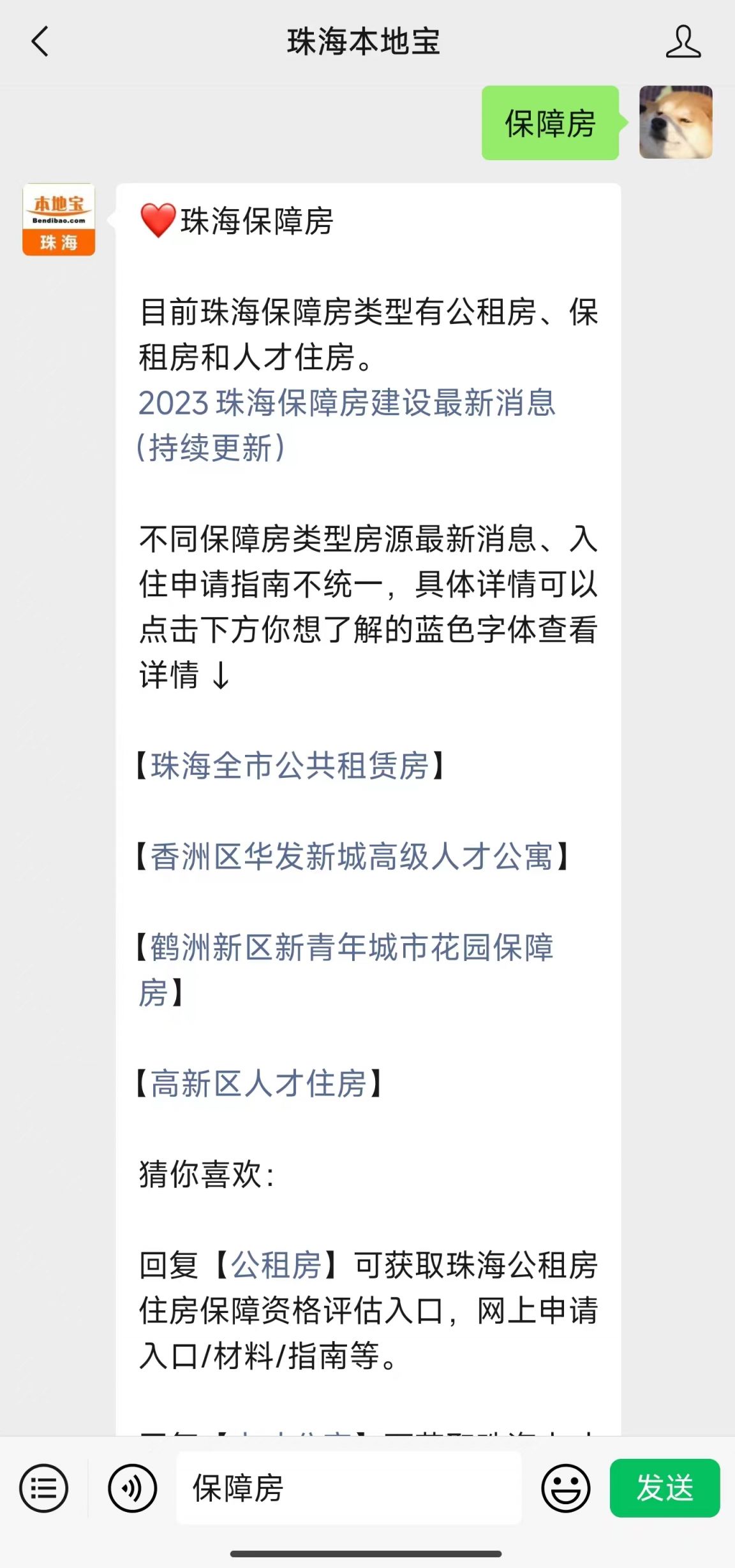Image resolution: width=735 pixels, height=1568 pixels.
Task: Open the 珠海全市公共租赁房 link
Action: (x=290, y=766)
